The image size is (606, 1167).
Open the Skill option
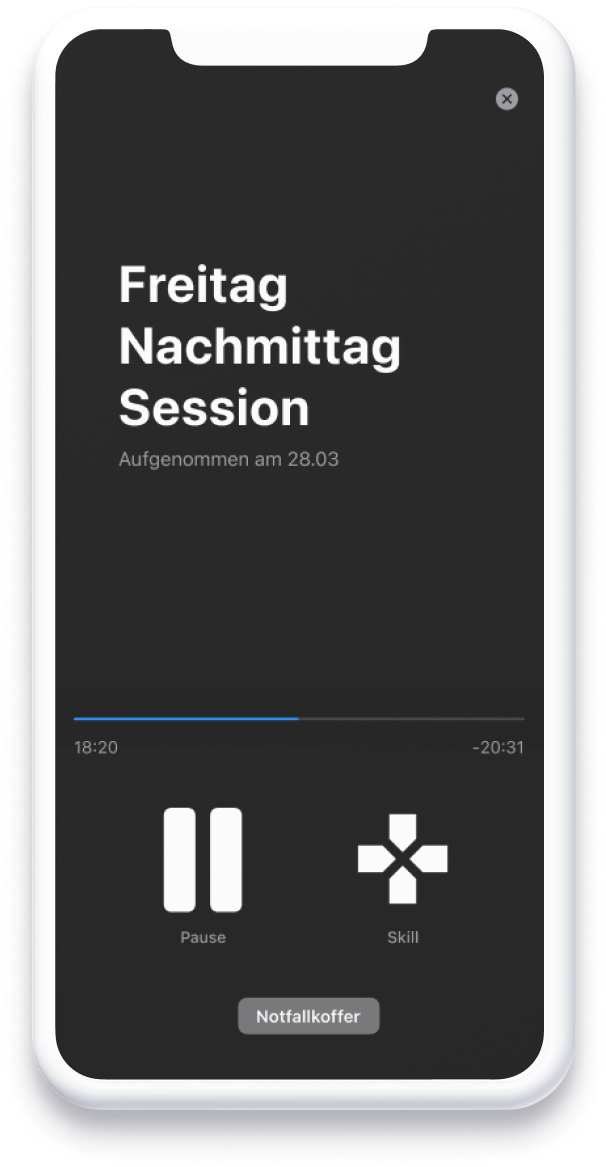click(x=402, y=859)
